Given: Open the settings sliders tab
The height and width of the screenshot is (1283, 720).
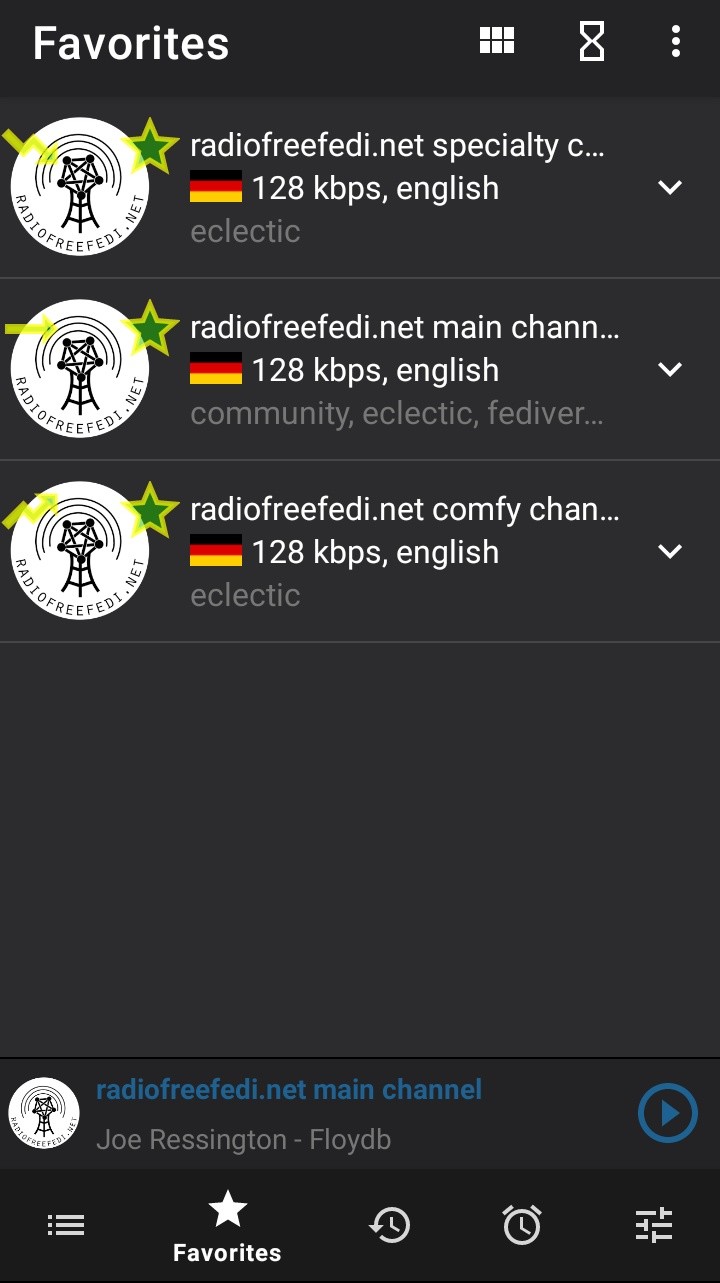Looking at the screenshot, I should (x=654, y=1225).
